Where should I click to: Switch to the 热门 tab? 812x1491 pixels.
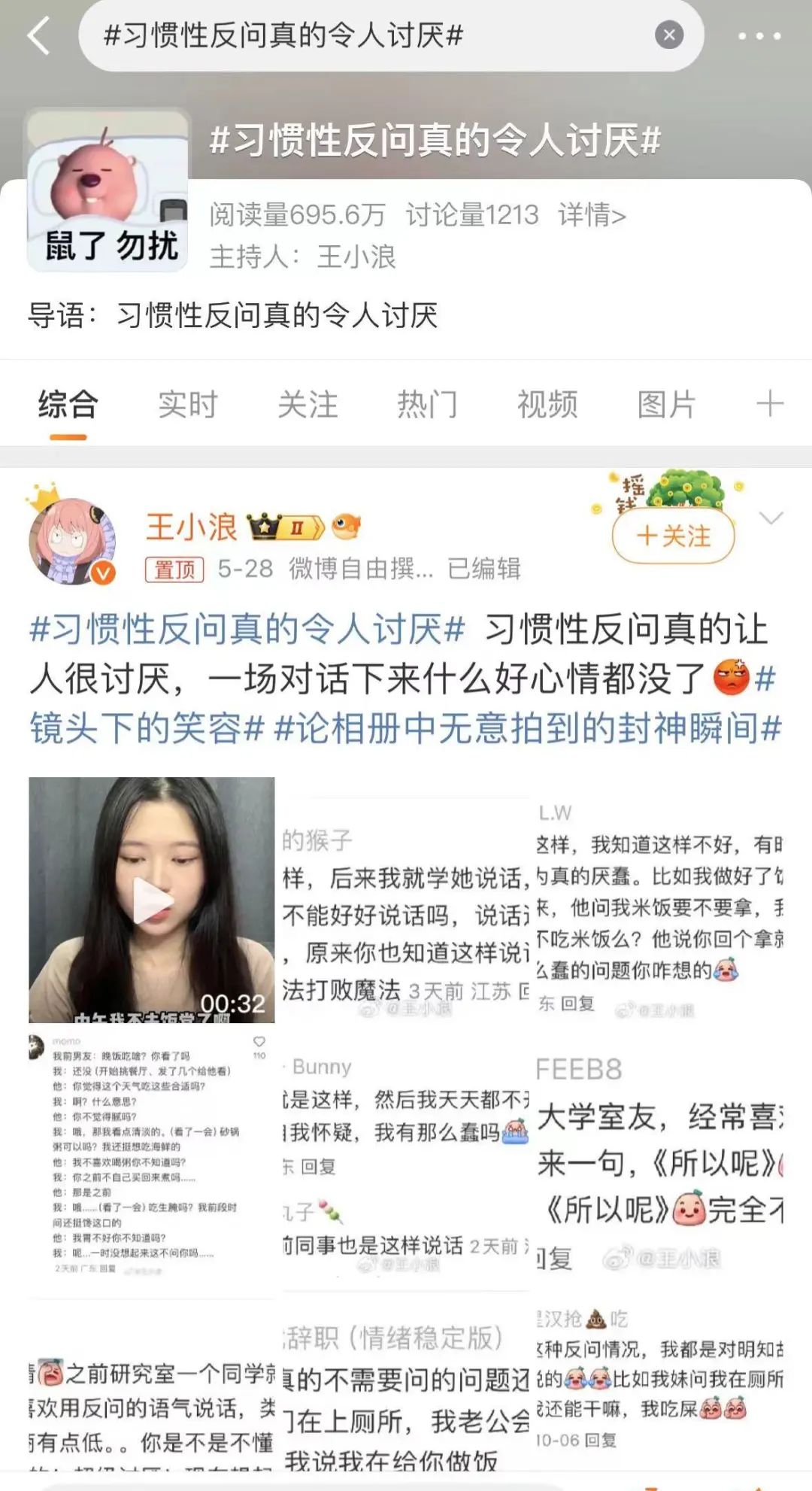pos(427,405)
